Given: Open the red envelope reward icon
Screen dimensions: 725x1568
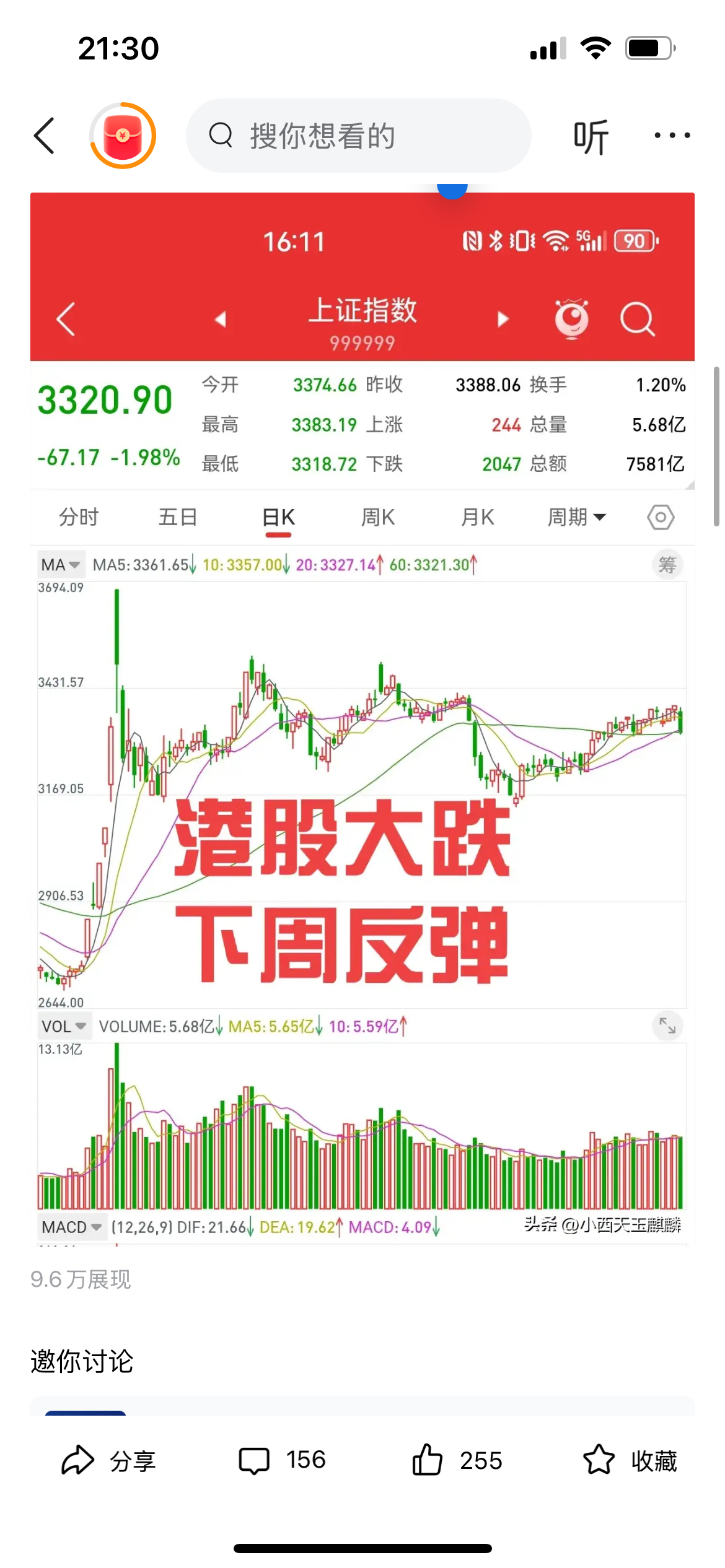Looking at the screenshot, I should pyautogui.click(x=123, y=136).
